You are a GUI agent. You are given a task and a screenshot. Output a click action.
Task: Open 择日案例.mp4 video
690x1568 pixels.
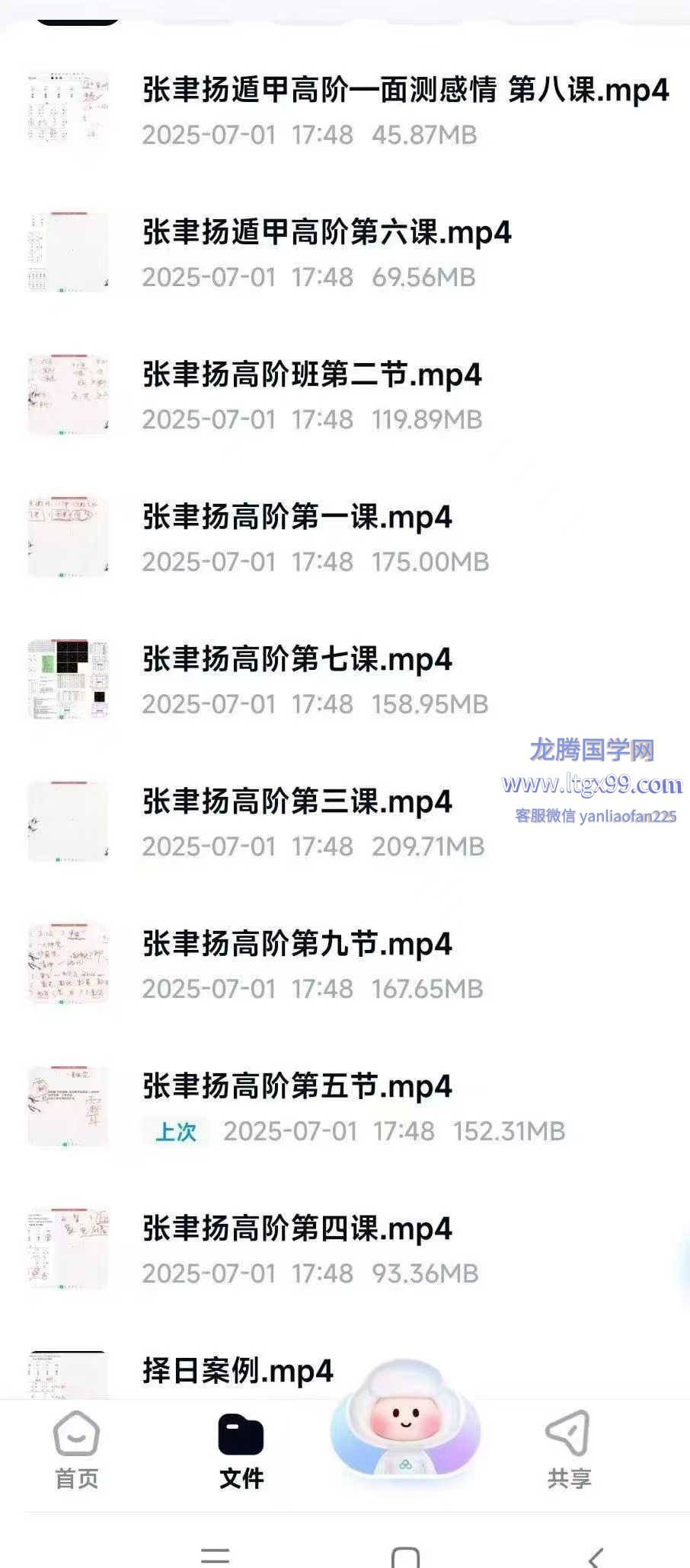coord(238,1372)
